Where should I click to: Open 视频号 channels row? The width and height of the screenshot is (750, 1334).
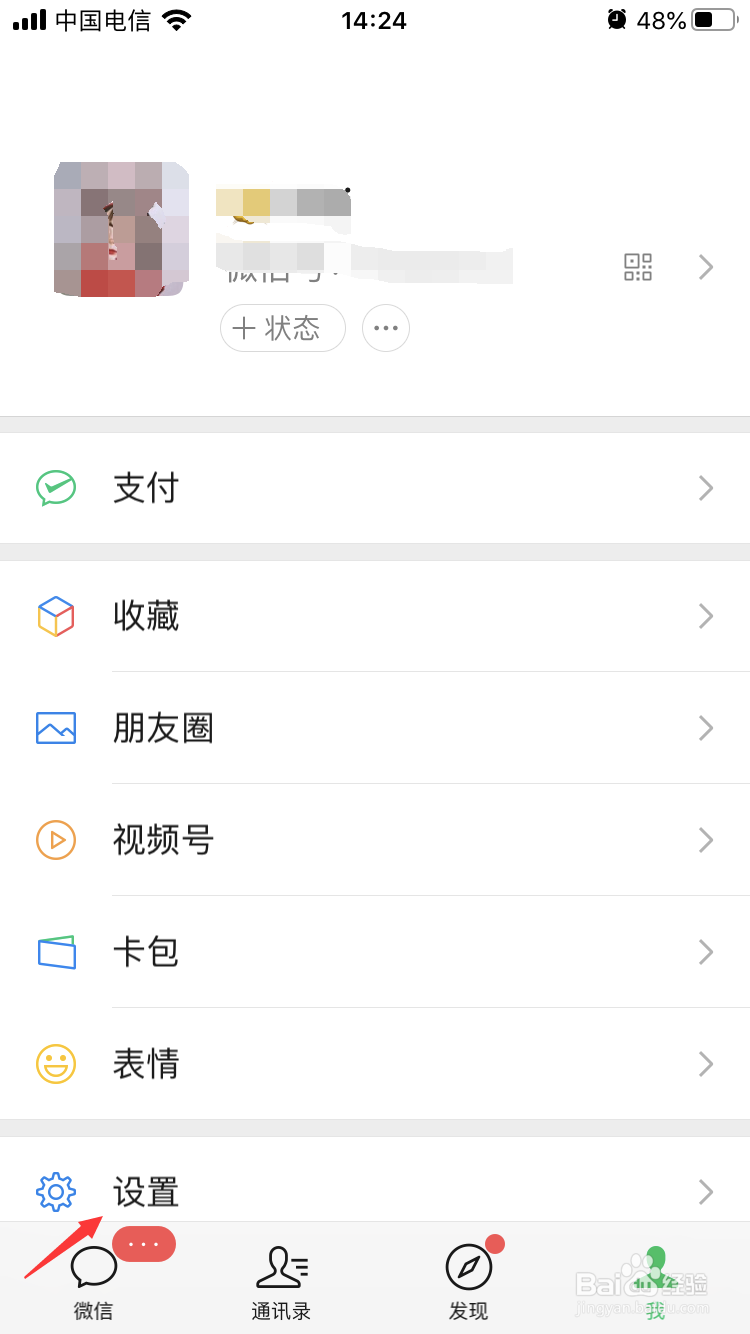[x=375, y=840]
